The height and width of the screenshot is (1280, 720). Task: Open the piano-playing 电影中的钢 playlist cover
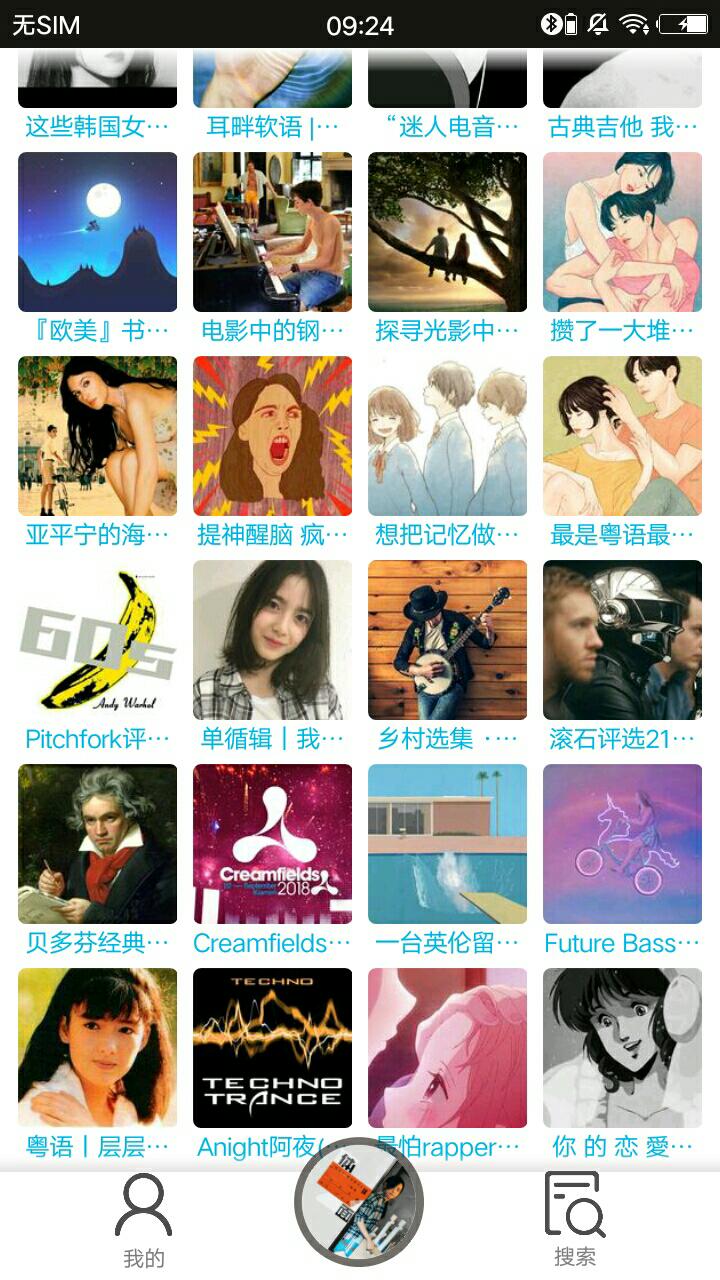pos(272,231)
